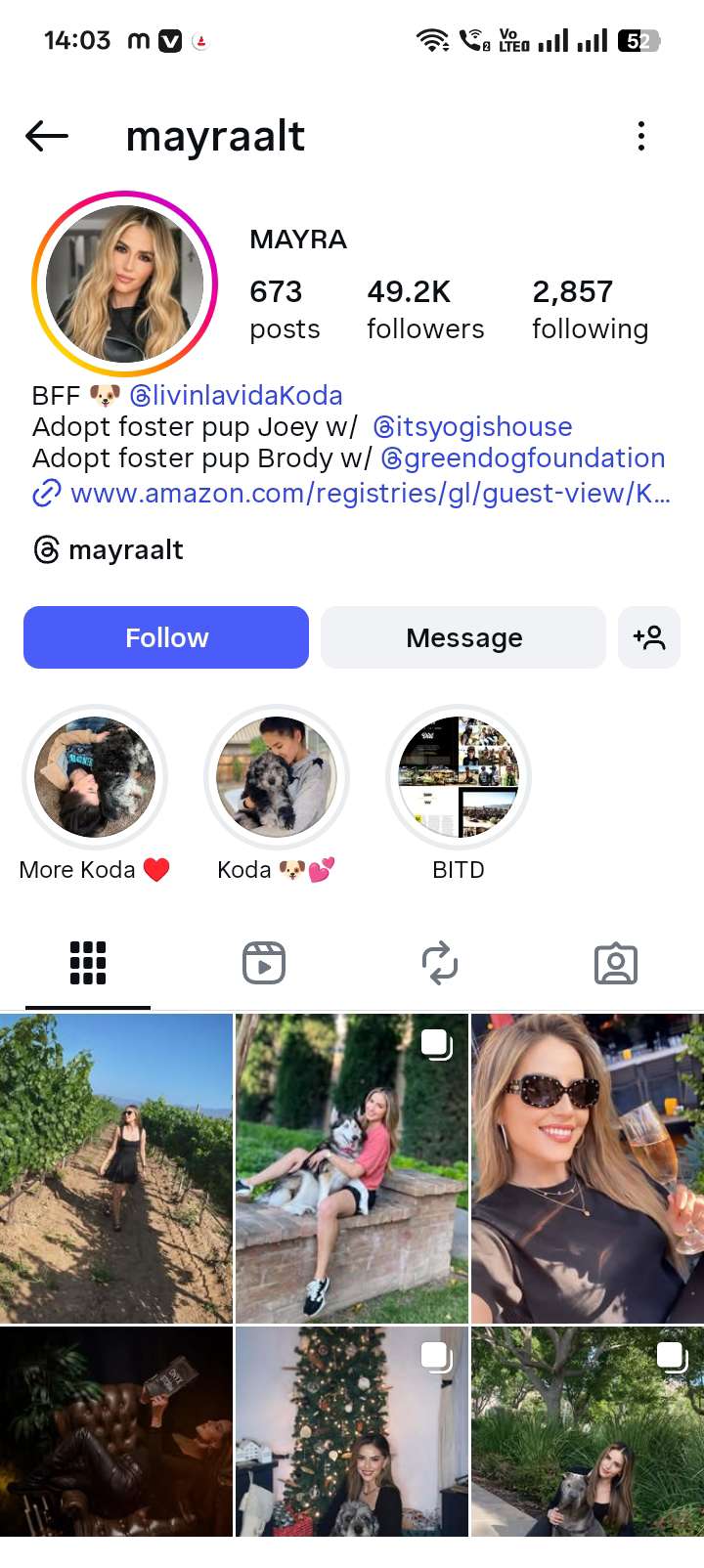Open the following list
Screen dimensions: 704x1568
(590, 309)
